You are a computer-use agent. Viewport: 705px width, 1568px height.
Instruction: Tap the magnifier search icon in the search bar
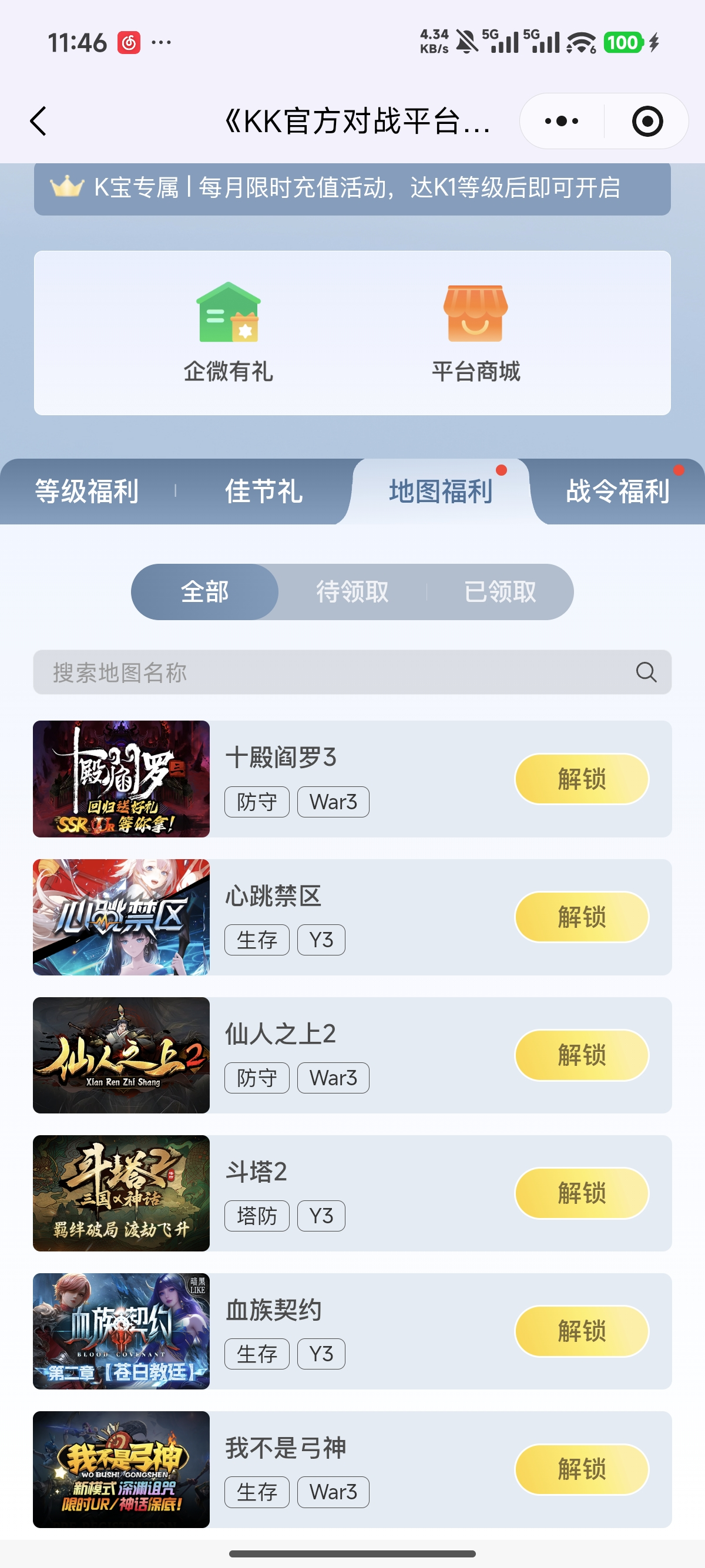tap(644, 673)
